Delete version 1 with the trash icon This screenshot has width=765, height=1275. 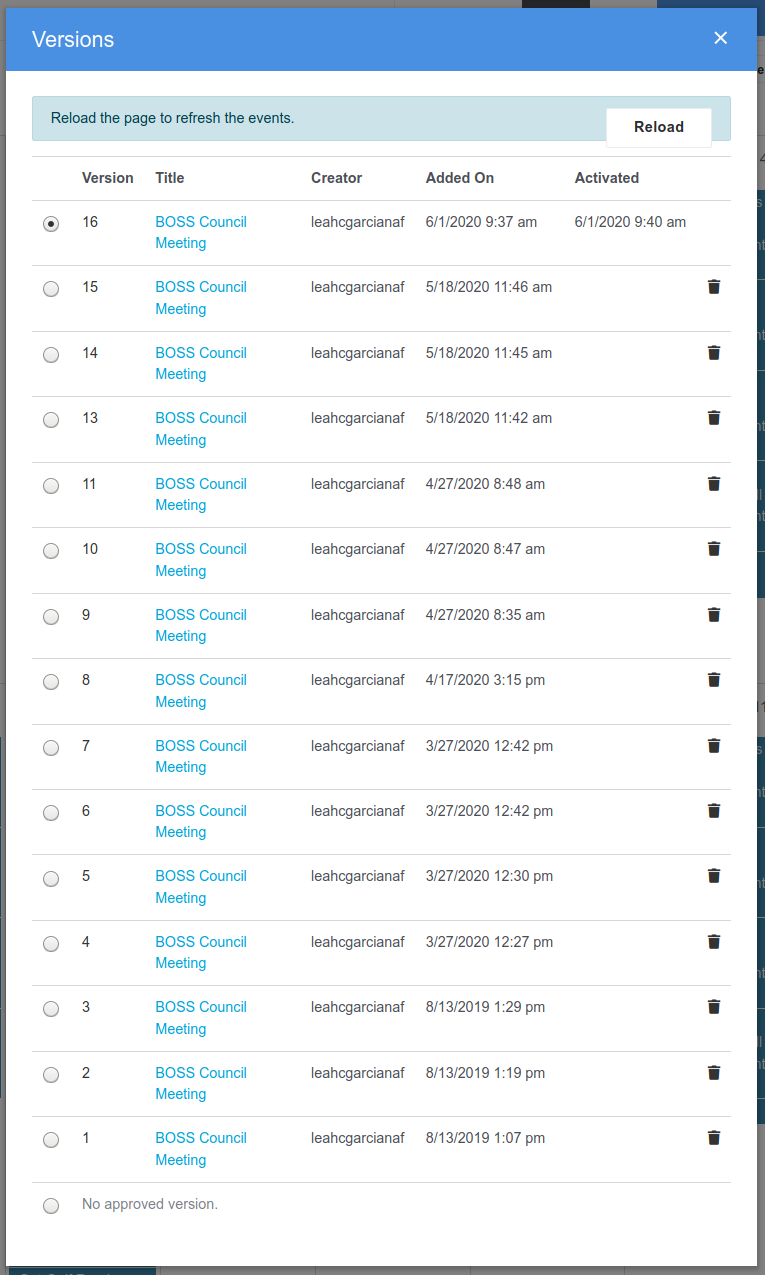(x=714, y=1137)
